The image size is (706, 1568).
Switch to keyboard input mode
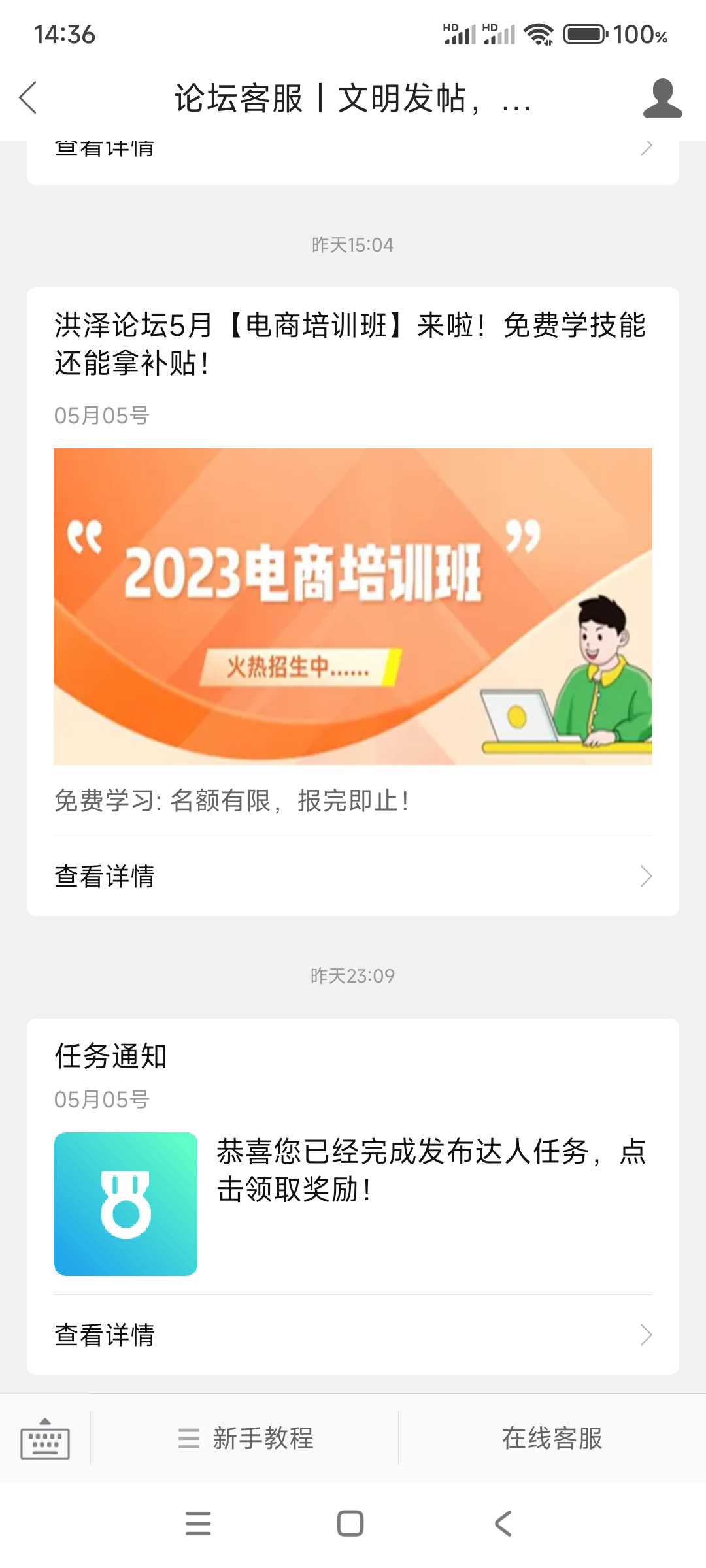coord(45,1438)
